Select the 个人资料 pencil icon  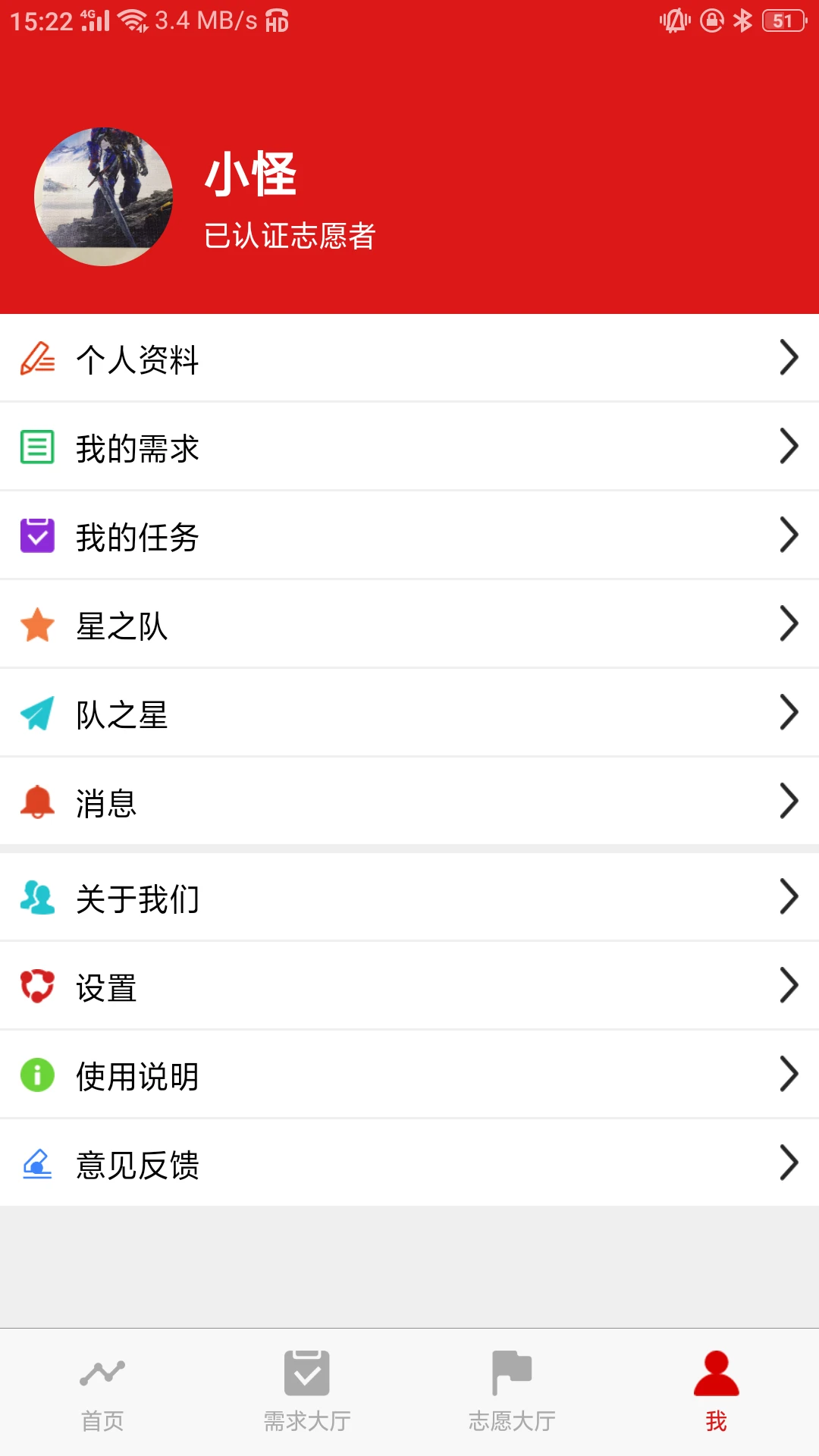click(x=37, y=360)
